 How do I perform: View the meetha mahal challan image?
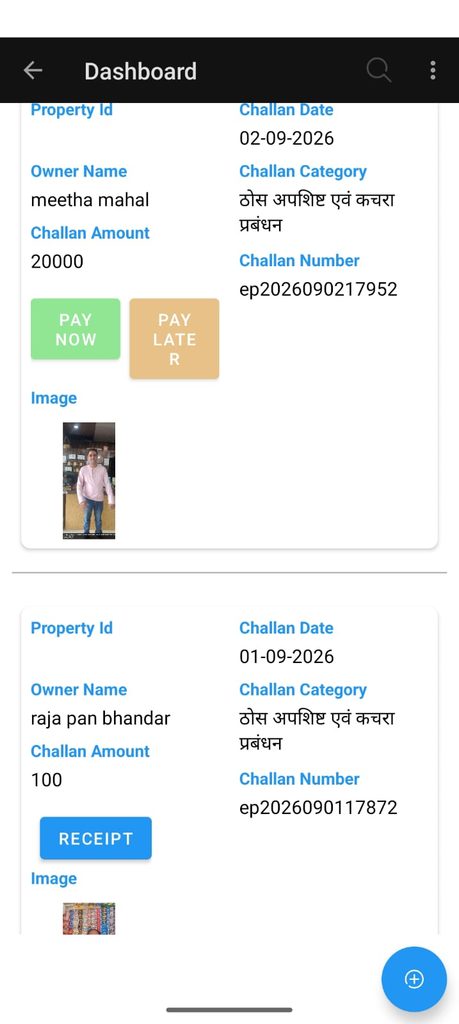click(x=89, y=481)
